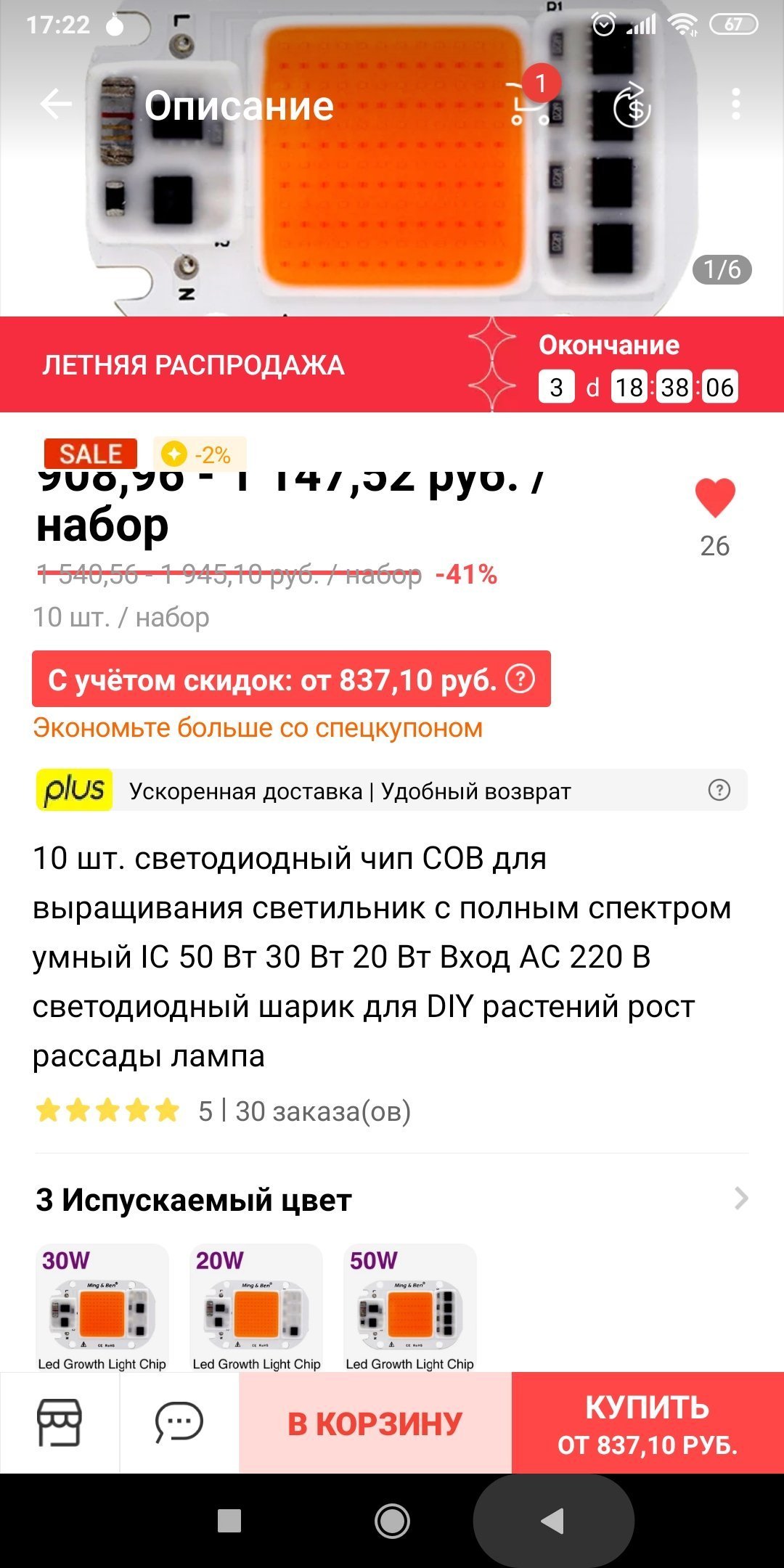Tap the heart to toggle wishlist
The width and height of the screenshot is (784, 1568).
715,498
